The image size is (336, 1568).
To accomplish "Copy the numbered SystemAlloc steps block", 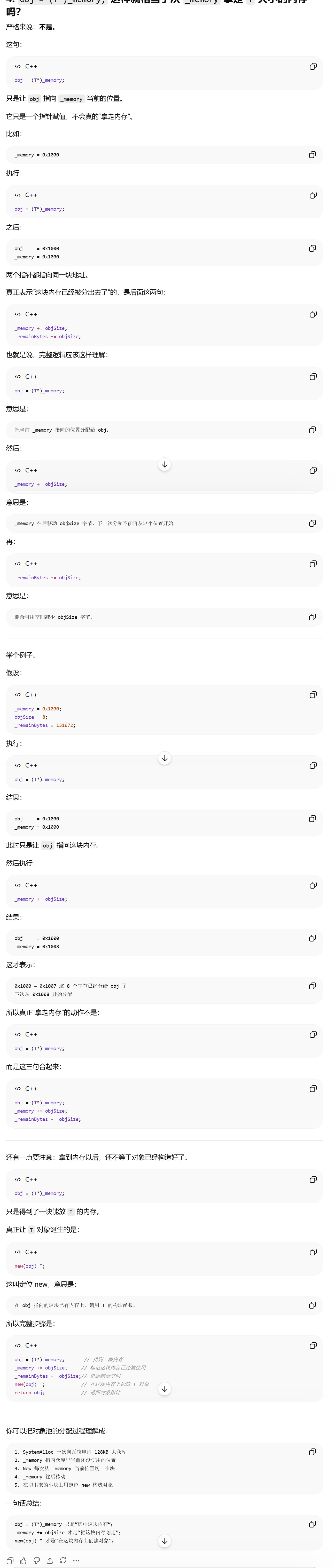I will [312, 1452].
